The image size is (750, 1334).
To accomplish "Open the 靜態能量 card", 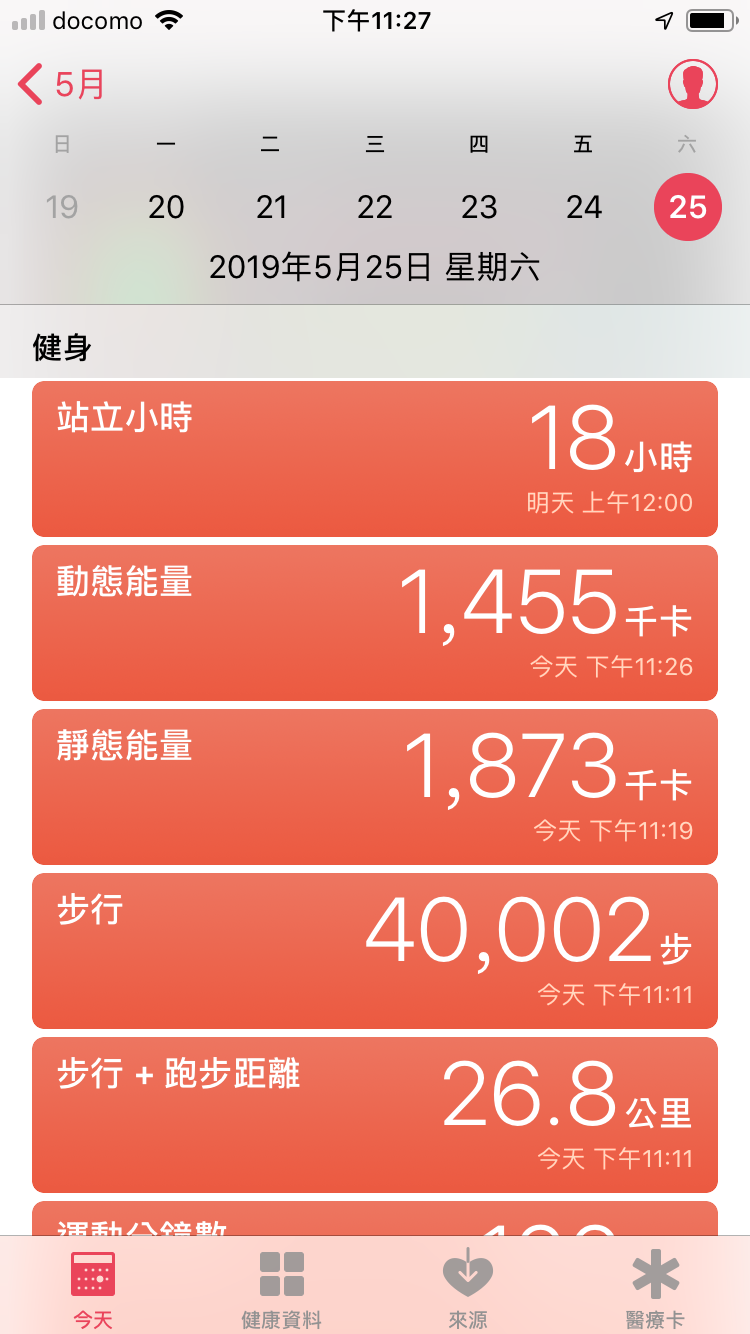I will pyautogui.click(x=375, y=787).
